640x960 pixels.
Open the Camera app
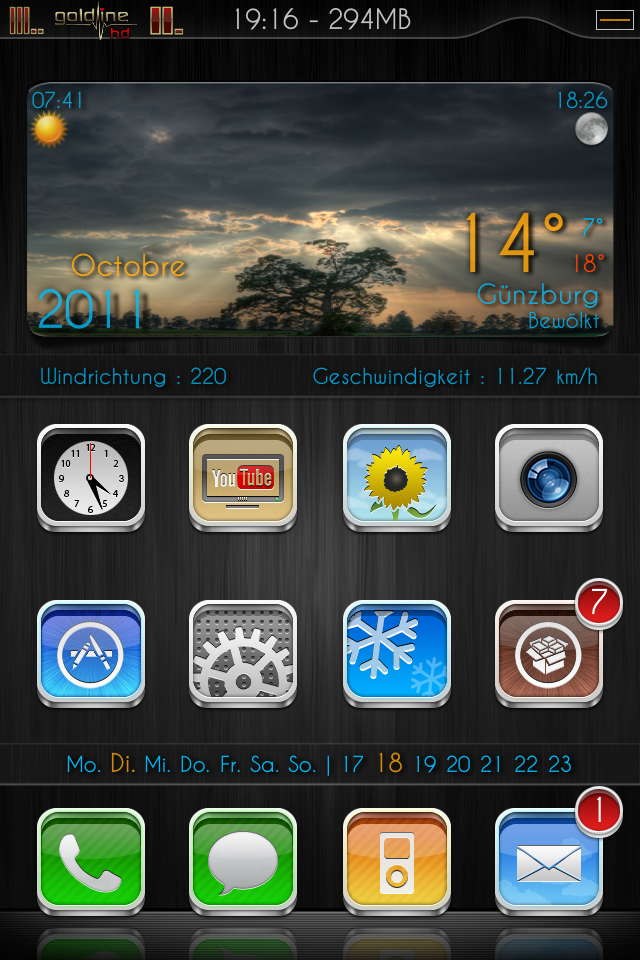[x=549, y=476]
